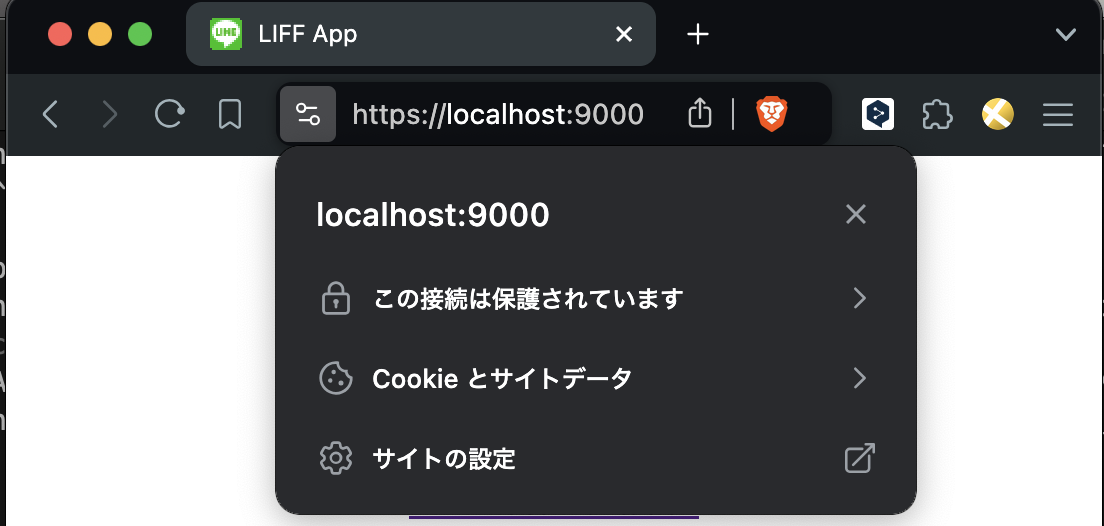This screenshot has width=1104, height=526.
Task: Open the gold X extension icon
Action: (998, 115)
